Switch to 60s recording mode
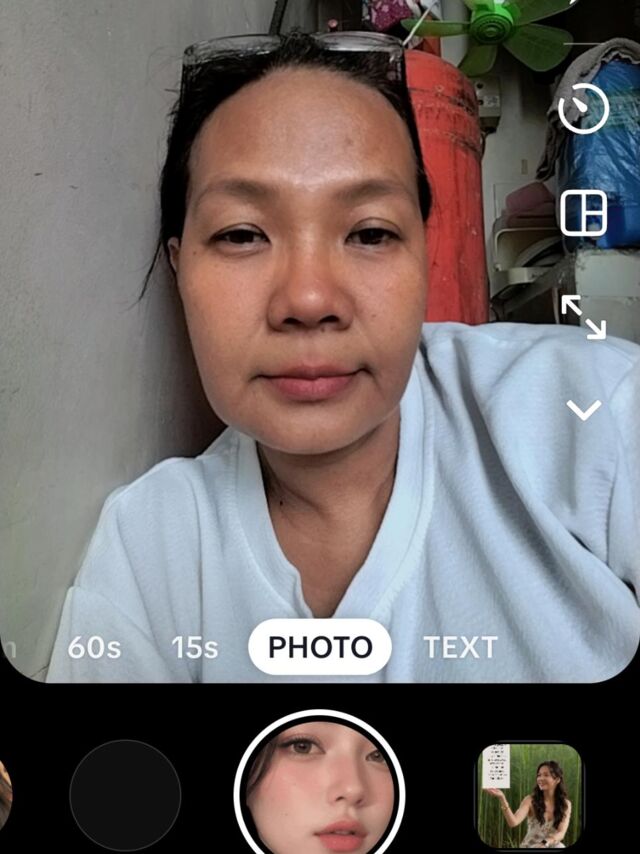The width and height of the screenshot is (640, 854). point(94,648)
